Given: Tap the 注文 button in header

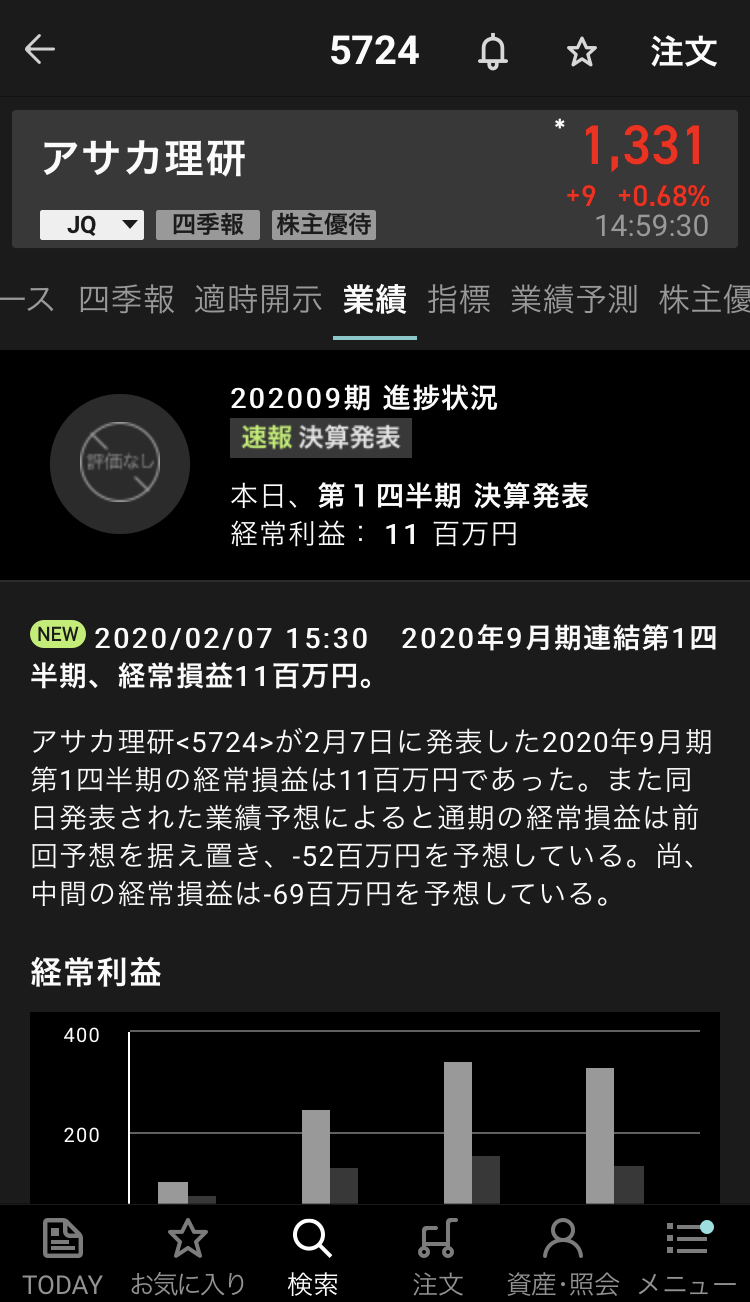Looking at the screenshot, I should pyautogui.click(x=684, y=51).
